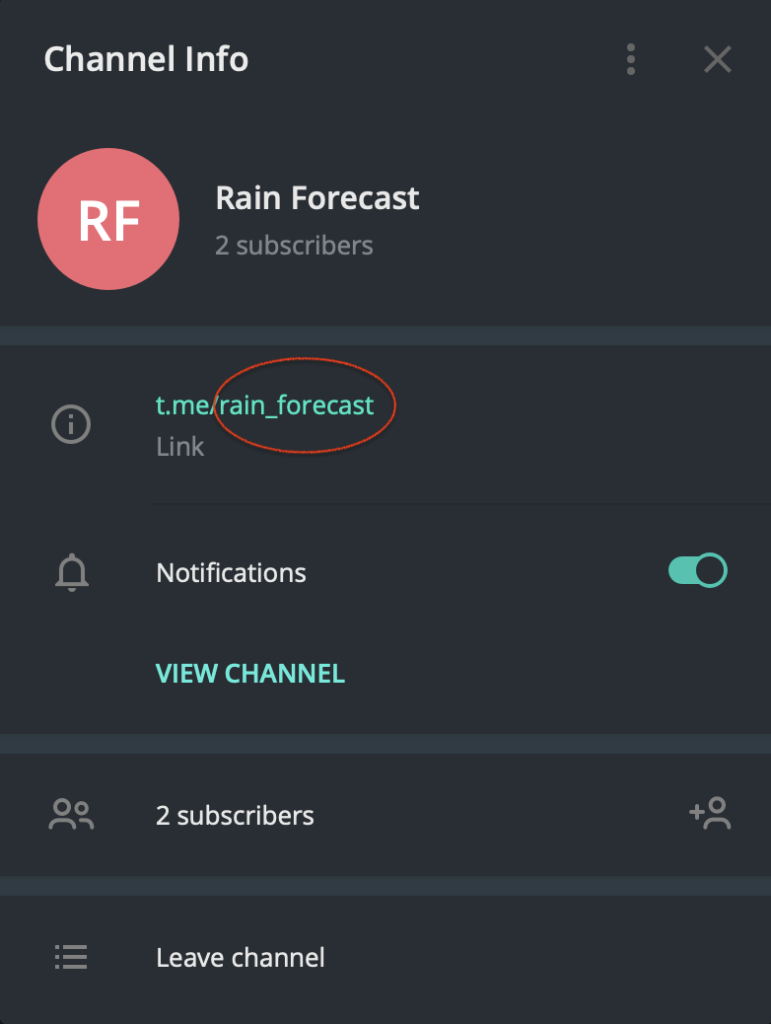This screenshot has height=1024, width=771.
Task: Click the channel info circle icon
Action: click(x=70, y=424)
